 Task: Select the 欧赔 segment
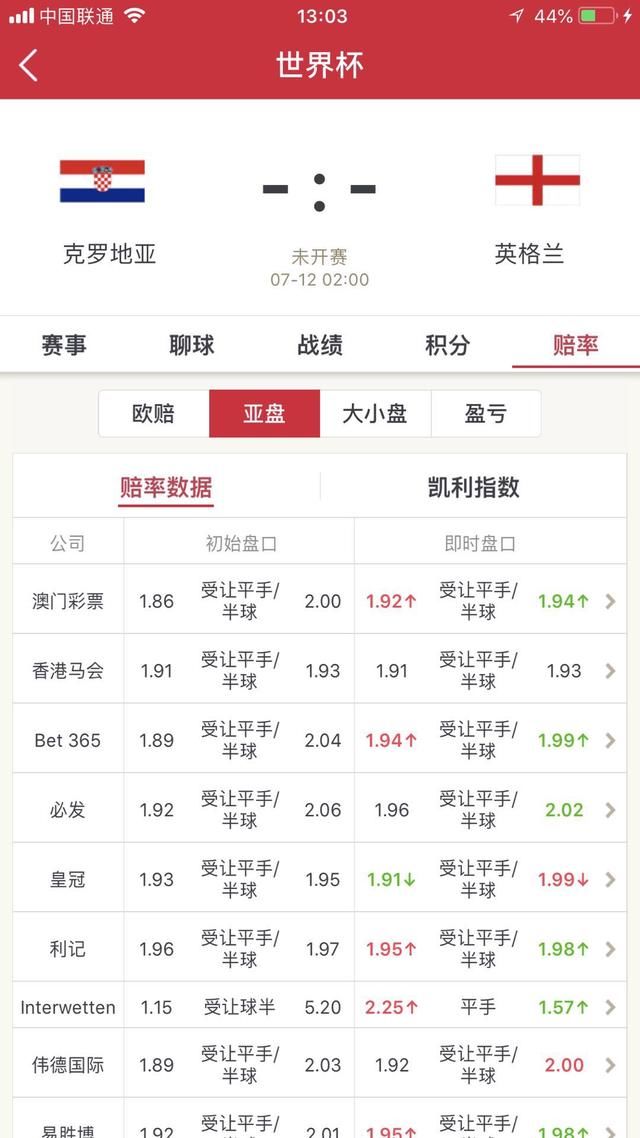[154, 414]
